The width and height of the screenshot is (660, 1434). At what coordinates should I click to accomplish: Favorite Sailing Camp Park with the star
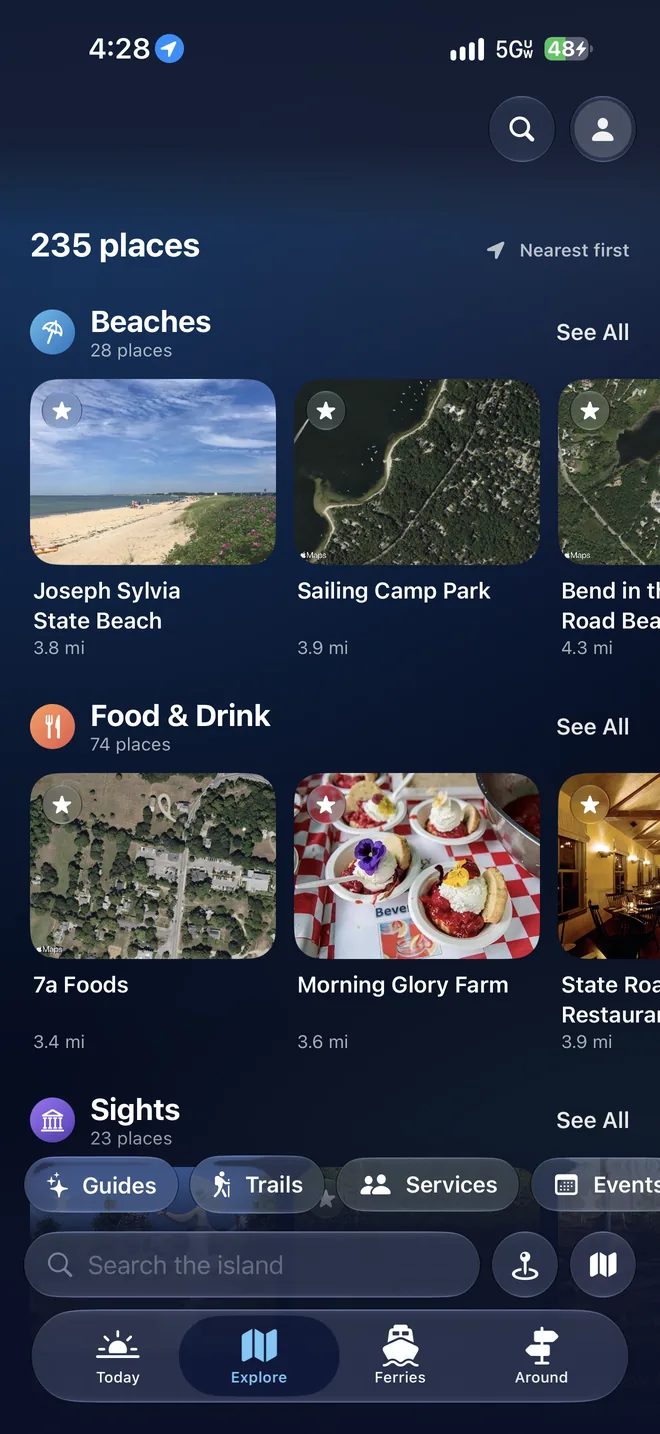[326, 410]
